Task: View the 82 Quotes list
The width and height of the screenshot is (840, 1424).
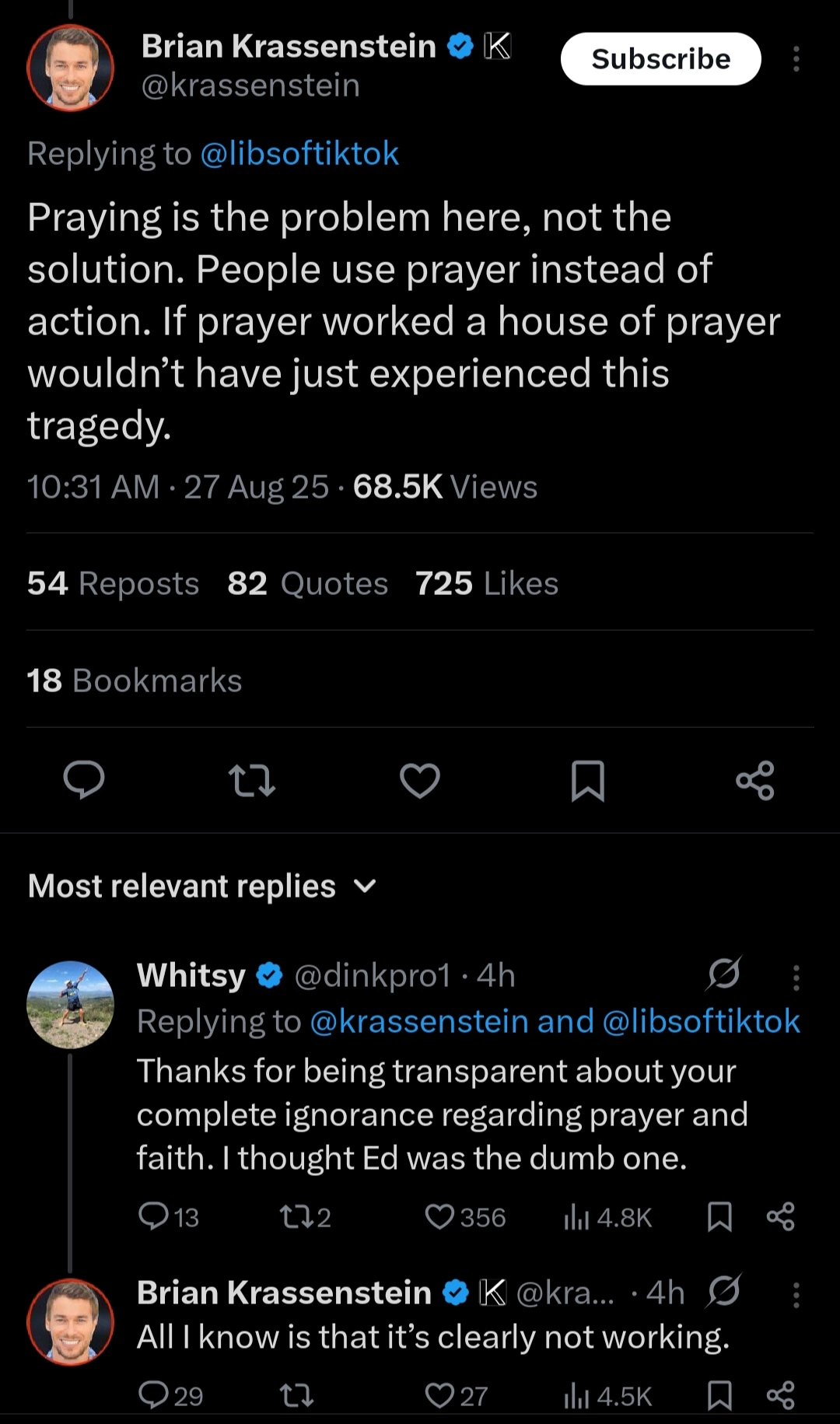Action: [x=308, y=583]
